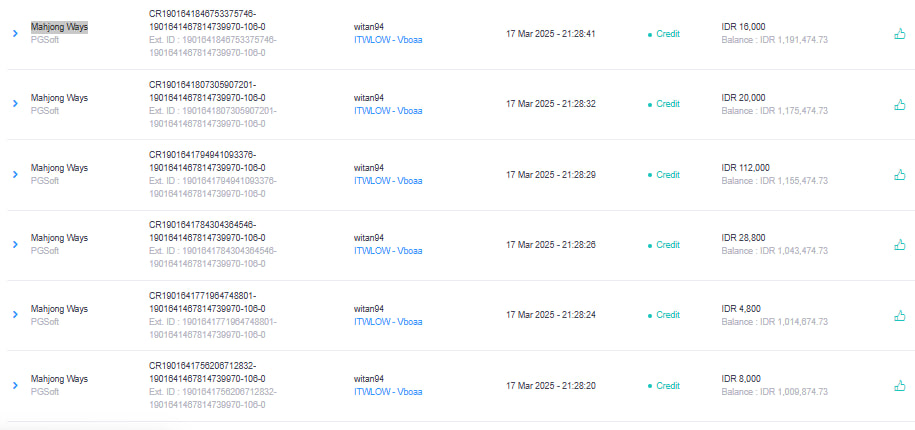Open ITWLOW - Vboaa link at 21:28:20 row
The image size is (915, 430).
pos(388,391)
